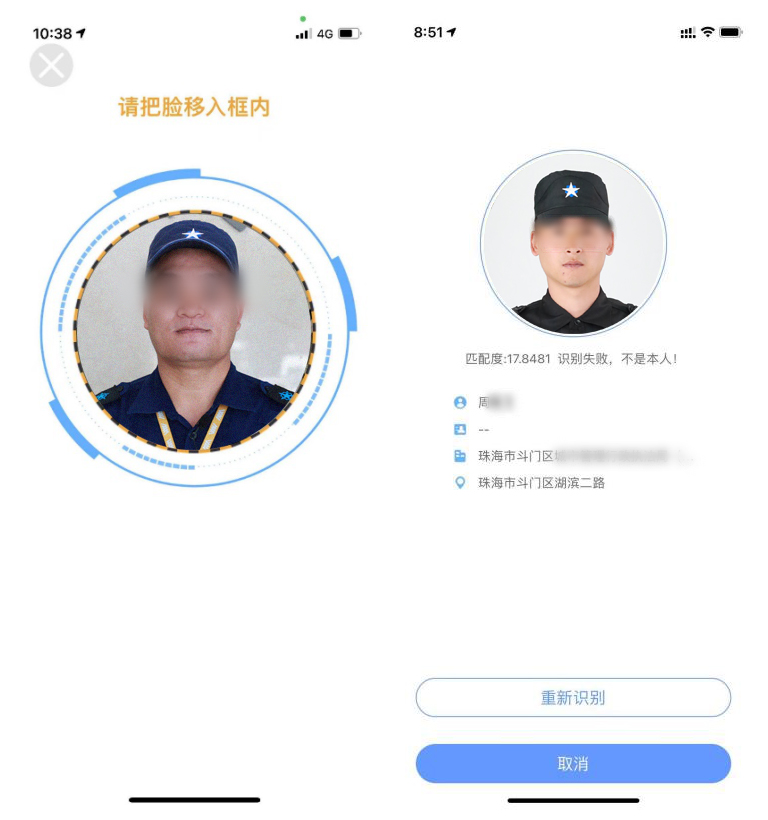Tap 重新识别 to retry recognition
The width and height of the screenshot is (768, 820).
click(573, 697)
